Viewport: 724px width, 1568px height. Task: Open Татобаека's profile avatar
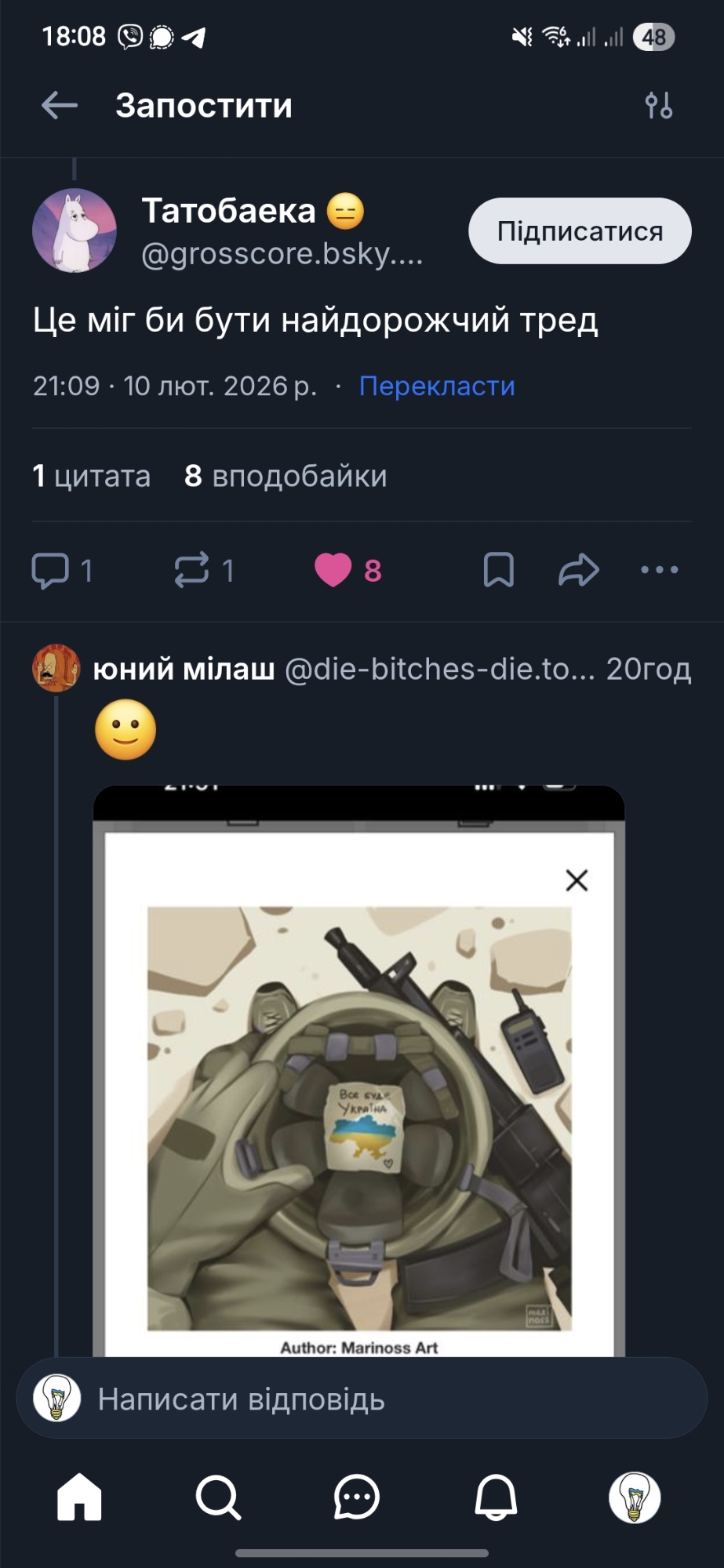coord(75,230)
